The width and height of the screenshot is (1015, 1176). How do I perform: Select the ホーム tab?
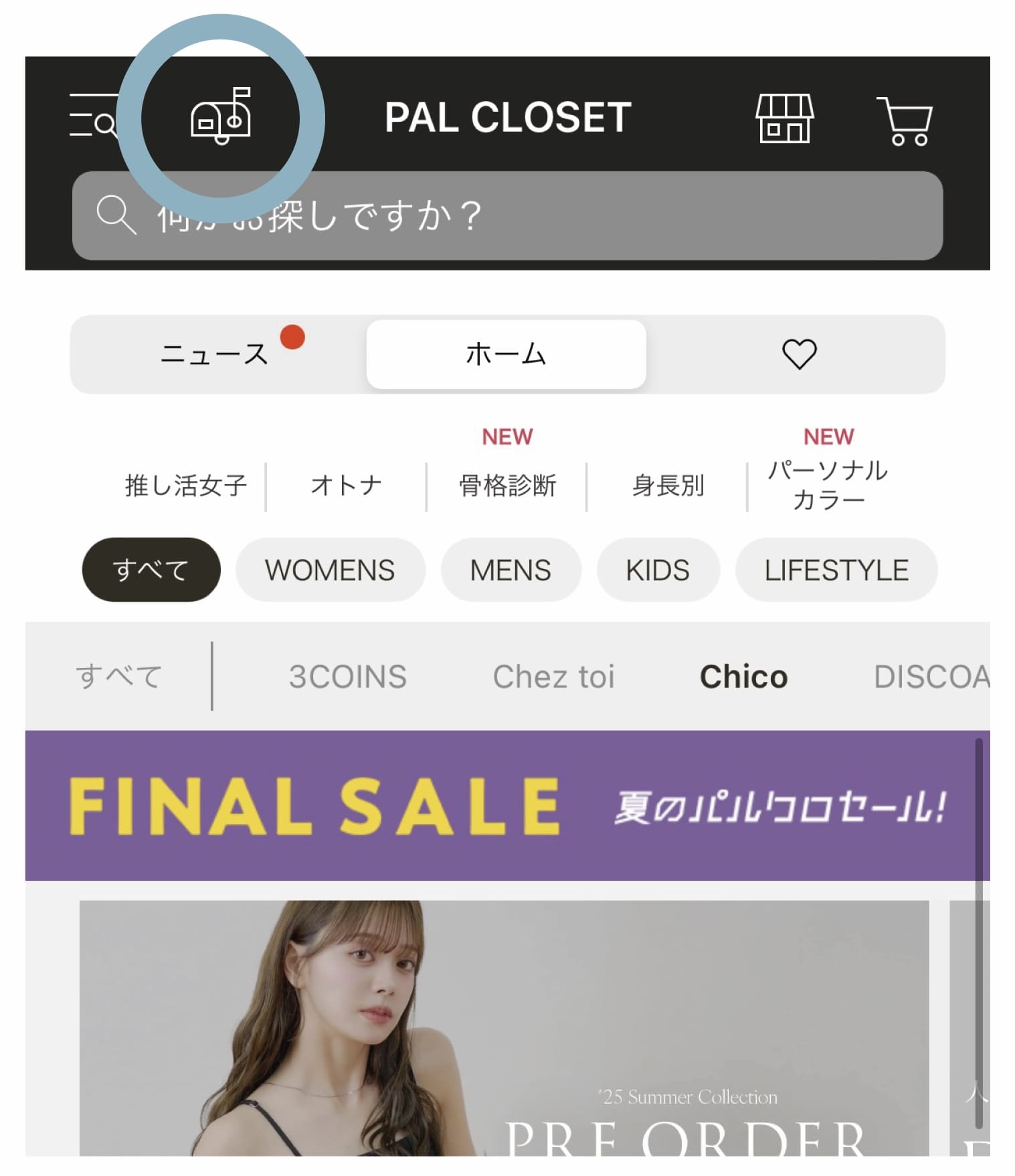pos(506,354)
